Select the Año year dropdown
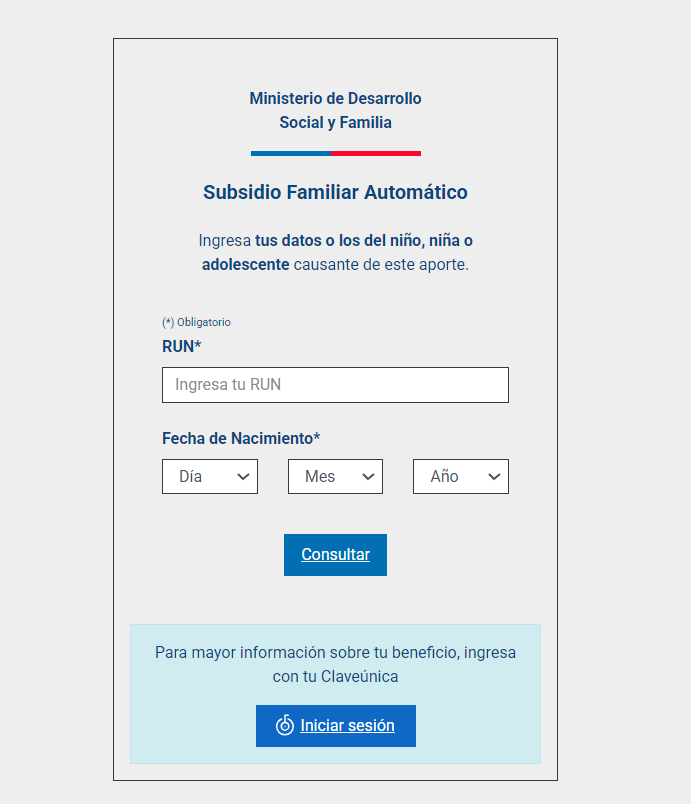This screenshot has width=691, height=804. pyautogui.click(x=460, y=477)
